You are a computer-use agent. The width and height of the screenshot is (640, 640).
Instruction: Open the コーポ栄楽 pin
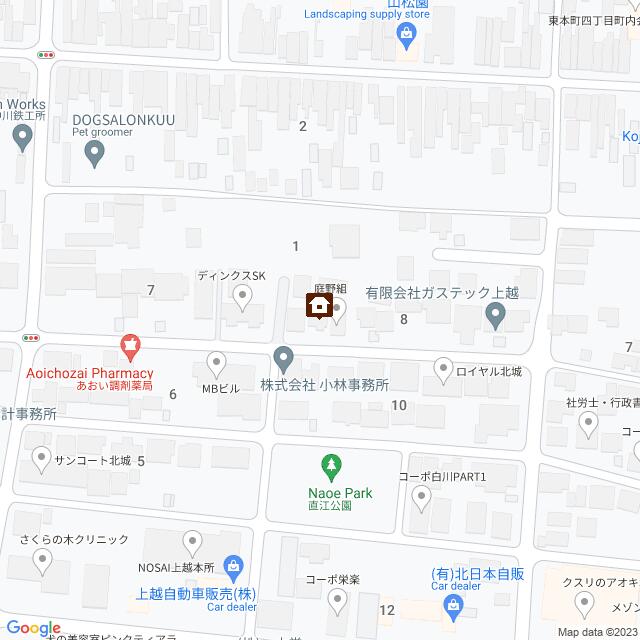click(338, 601)
